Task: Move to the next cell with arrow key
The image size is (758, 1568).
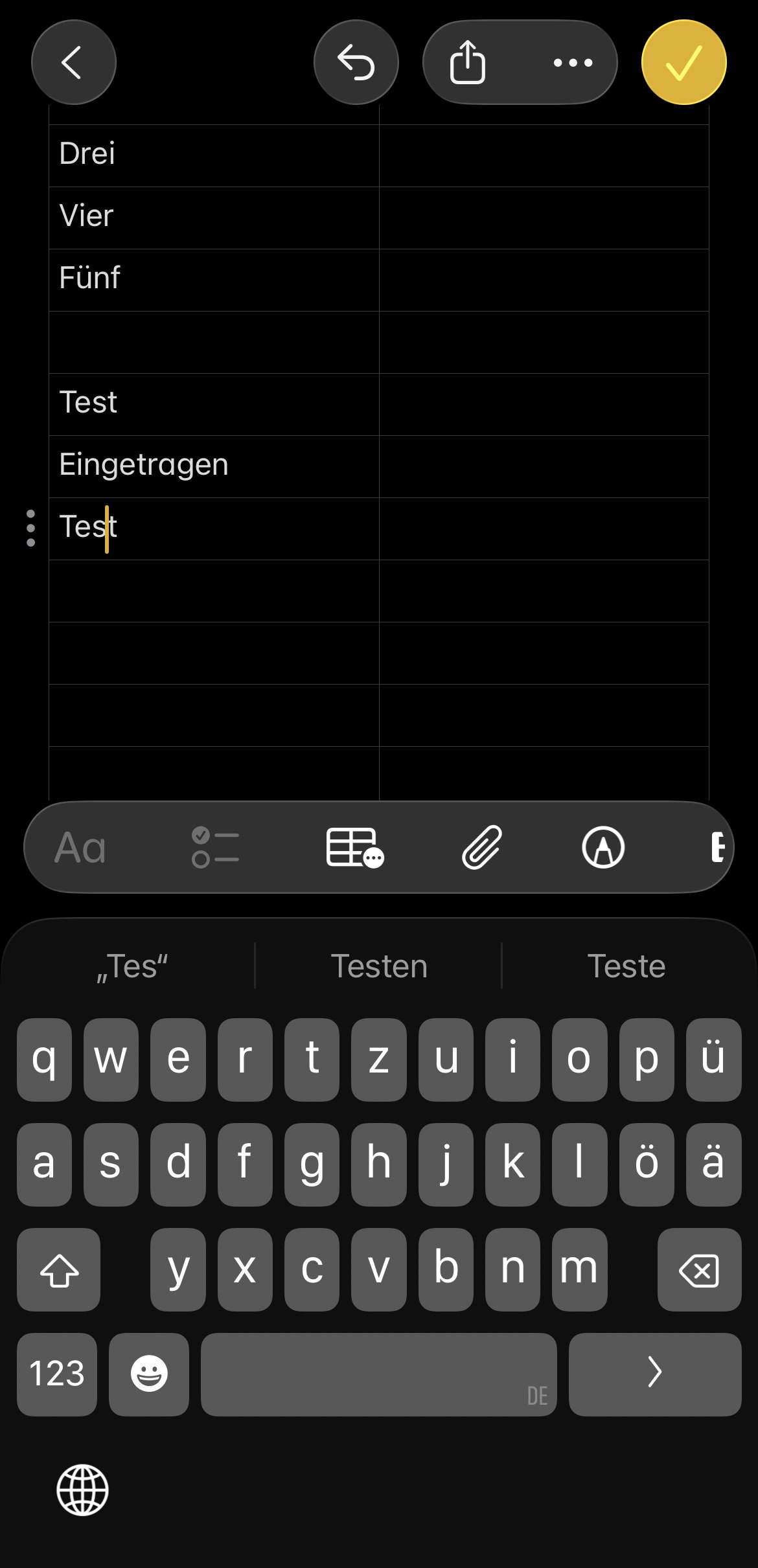Action: pyautogui.click(x=654, y=1374)
